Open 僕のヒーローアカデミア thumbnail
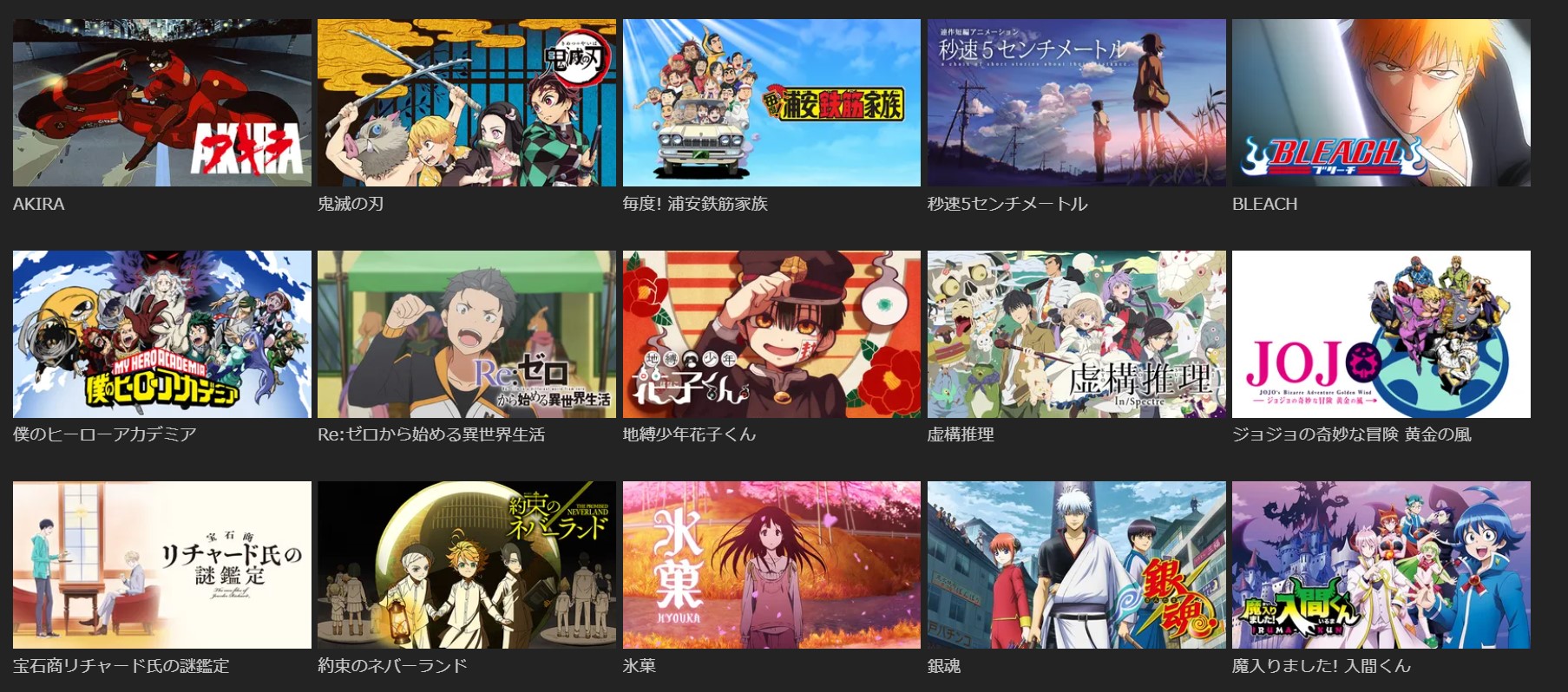The height and width of the screenshot is (692, 1568). pos(161,334)
